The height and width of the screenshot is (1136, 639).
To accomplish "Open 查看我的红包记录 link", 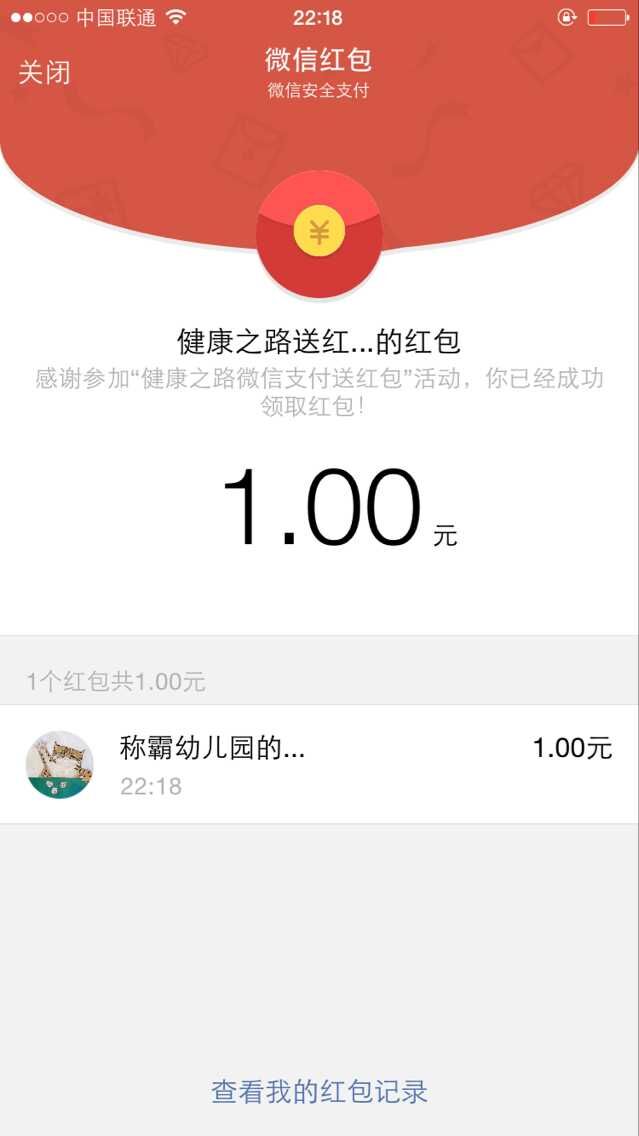I will click(x=319, y=1091).
